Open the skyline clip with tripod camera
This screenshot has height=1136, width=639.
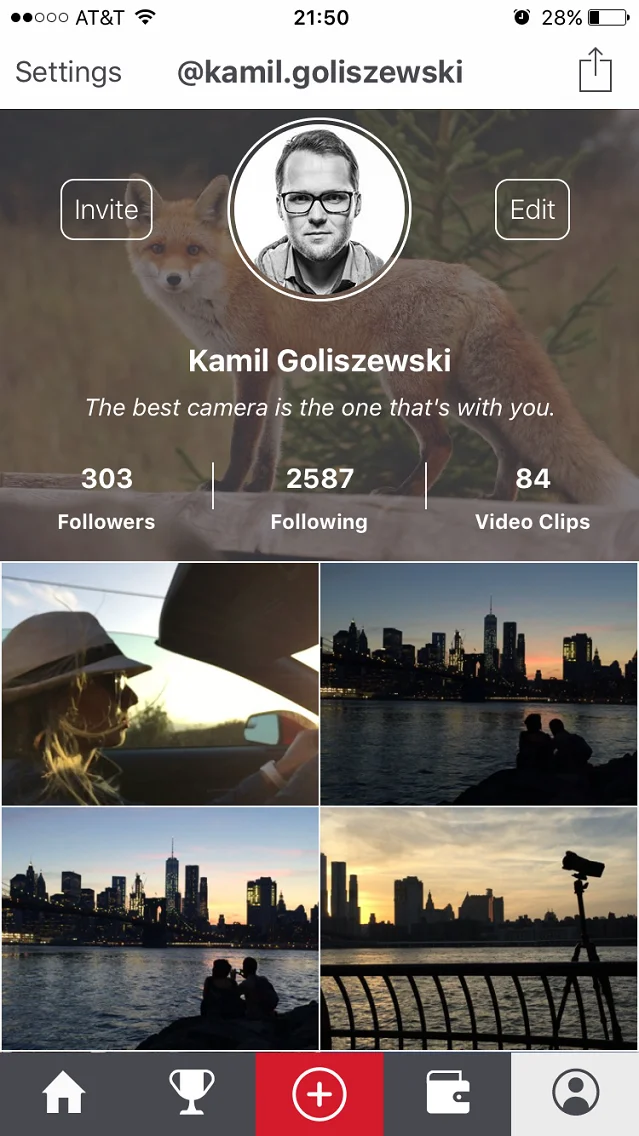(x=479, y=928)
